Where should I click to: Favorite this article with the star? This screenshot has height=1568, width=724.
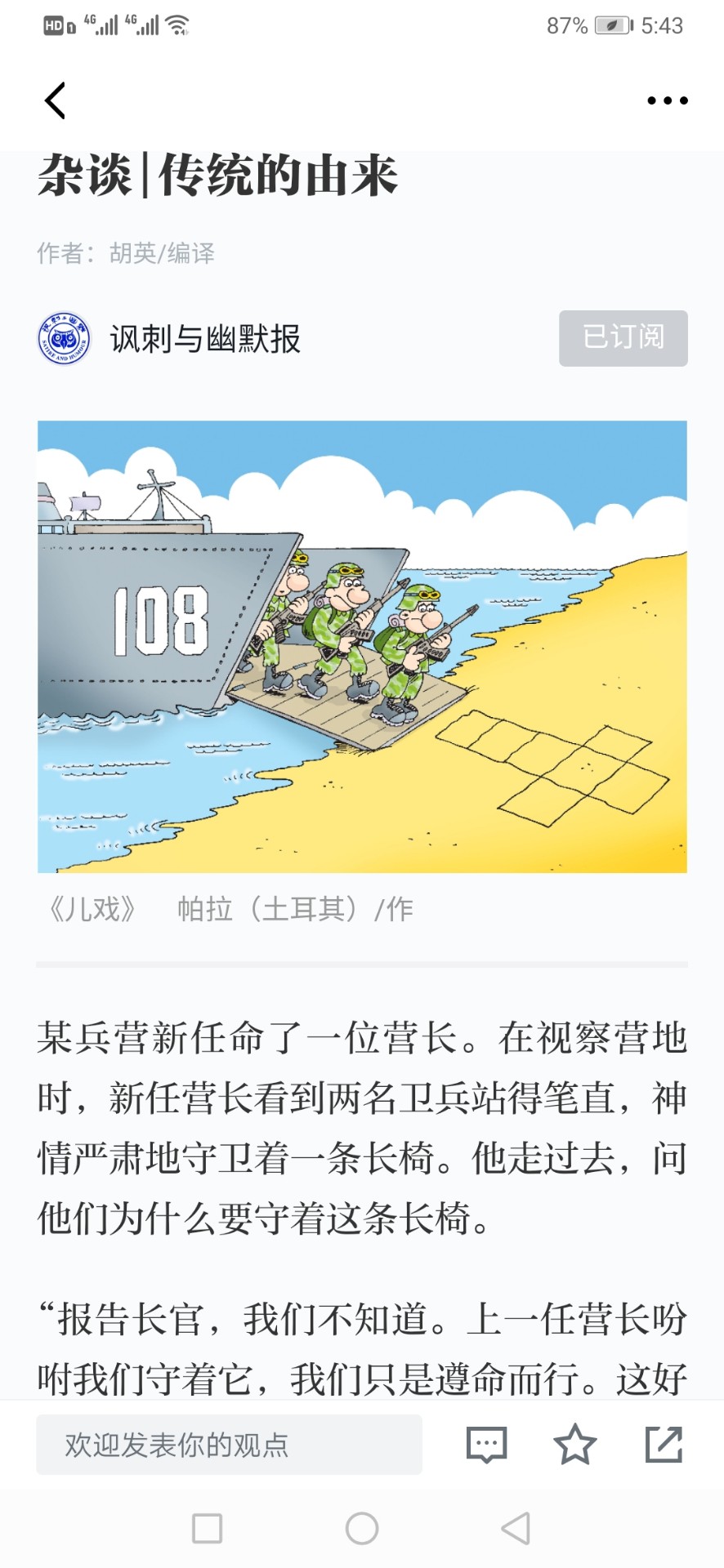[575, 1444]
